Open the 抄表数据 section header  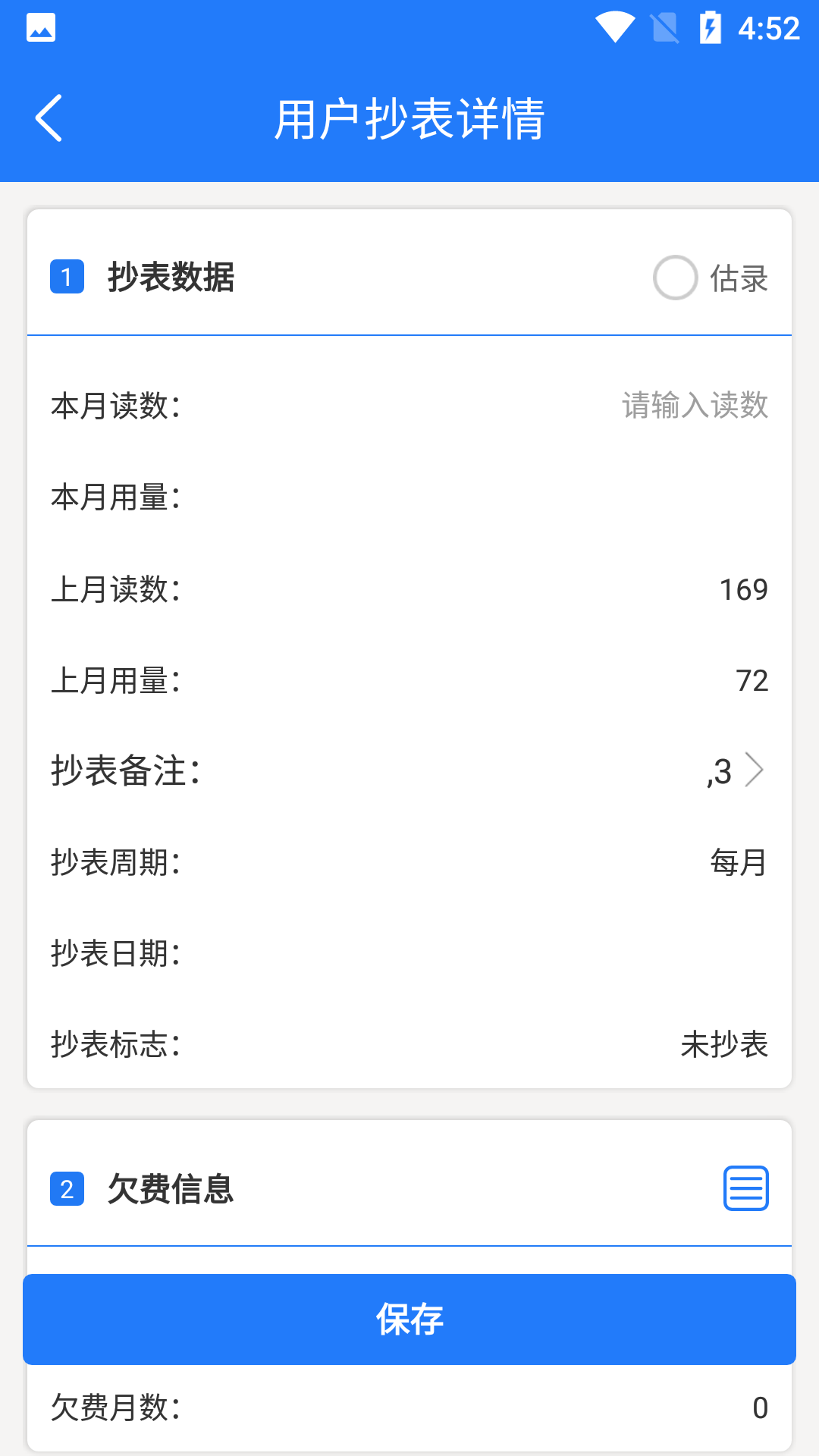[170, 278]
